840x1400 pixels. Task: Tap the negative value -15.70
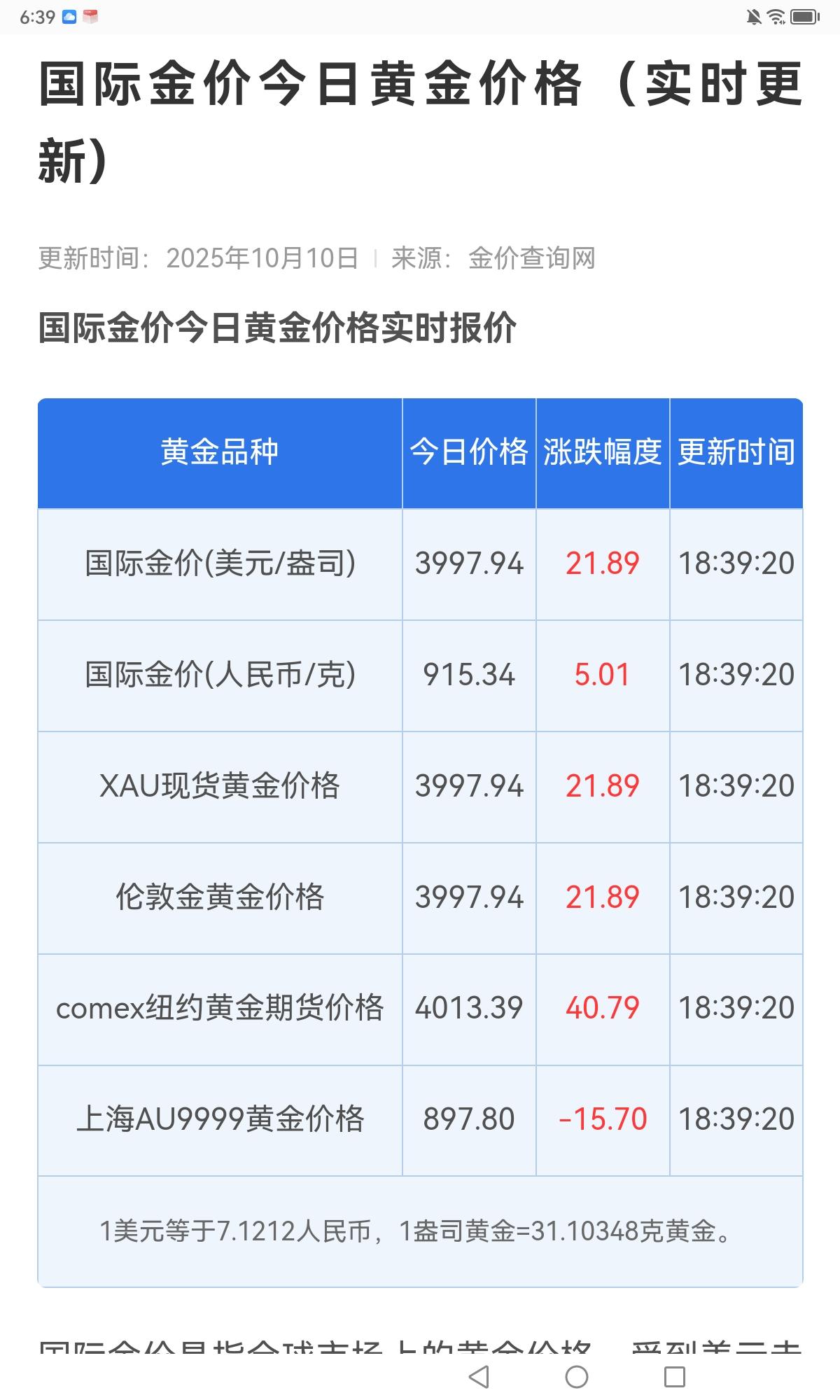(603, 1119)
